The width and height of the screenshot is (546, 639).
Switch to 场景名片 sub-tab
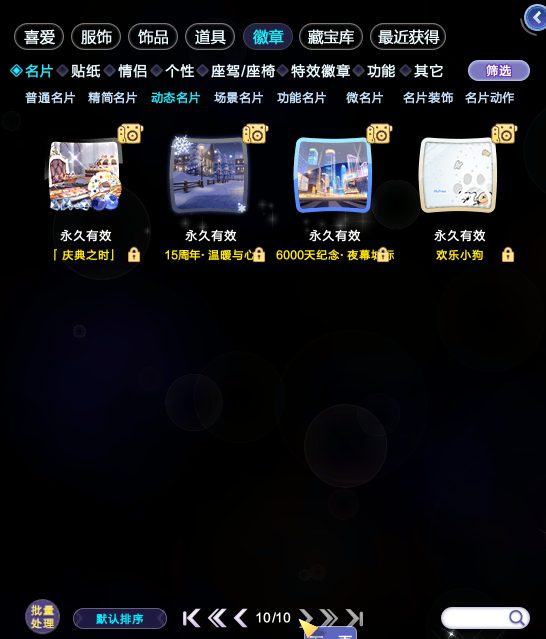pos(239,98)
